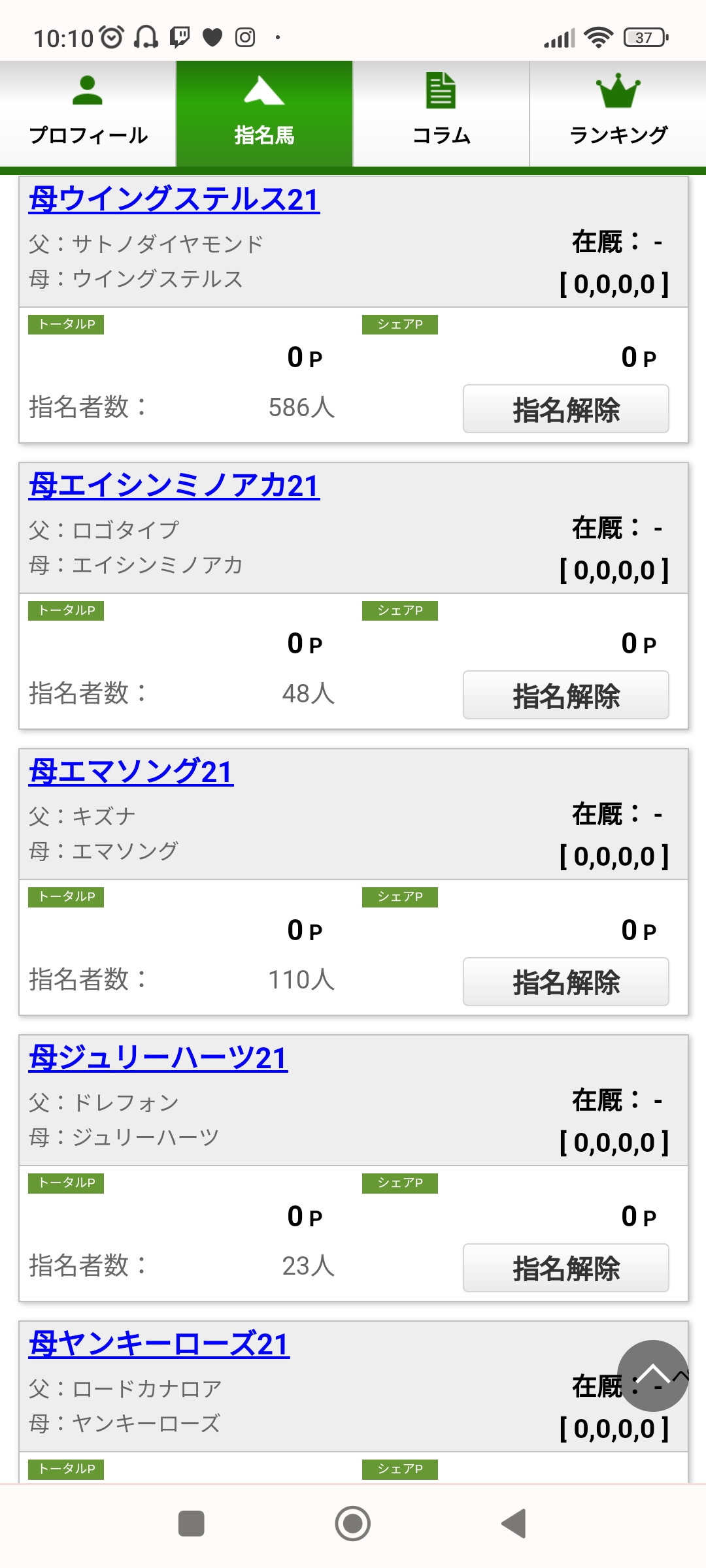Open 母ジュリーハーツ21 horse page
The width and height of the screenshot is (706, 1568).
(x=158, y=1058)
